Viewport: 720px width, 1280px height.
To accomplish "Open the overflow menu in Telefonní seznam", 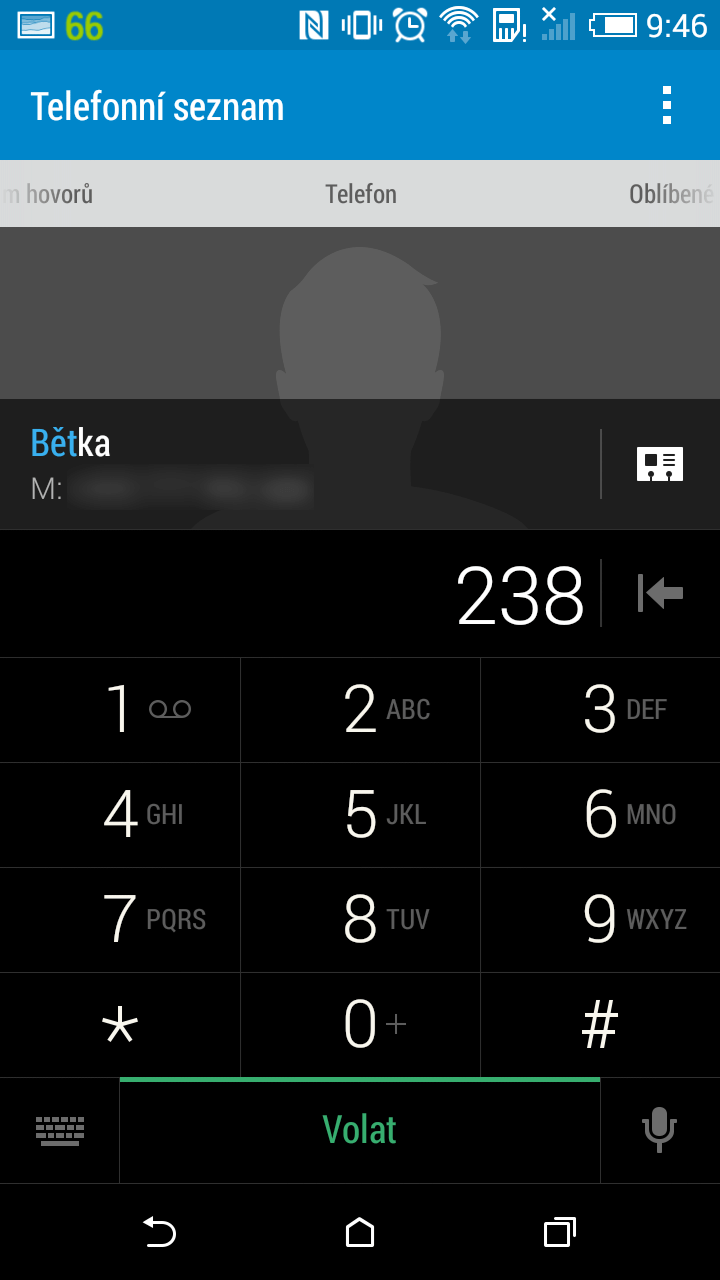I will [x=667, y=105].
